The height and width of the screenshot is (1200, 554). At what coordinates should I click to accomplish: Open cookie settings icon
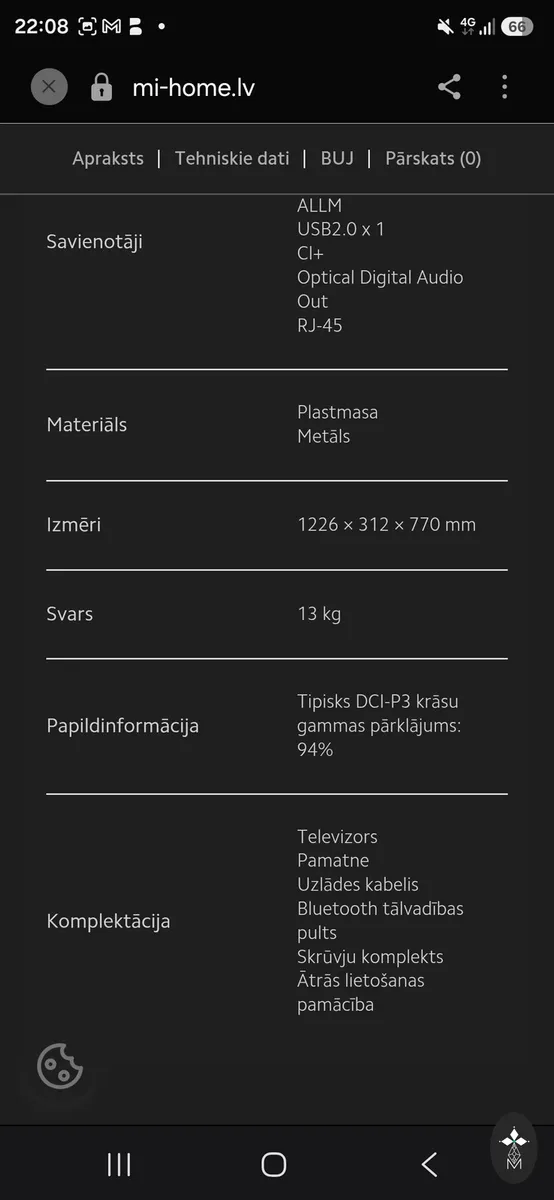coord(60,1066)
